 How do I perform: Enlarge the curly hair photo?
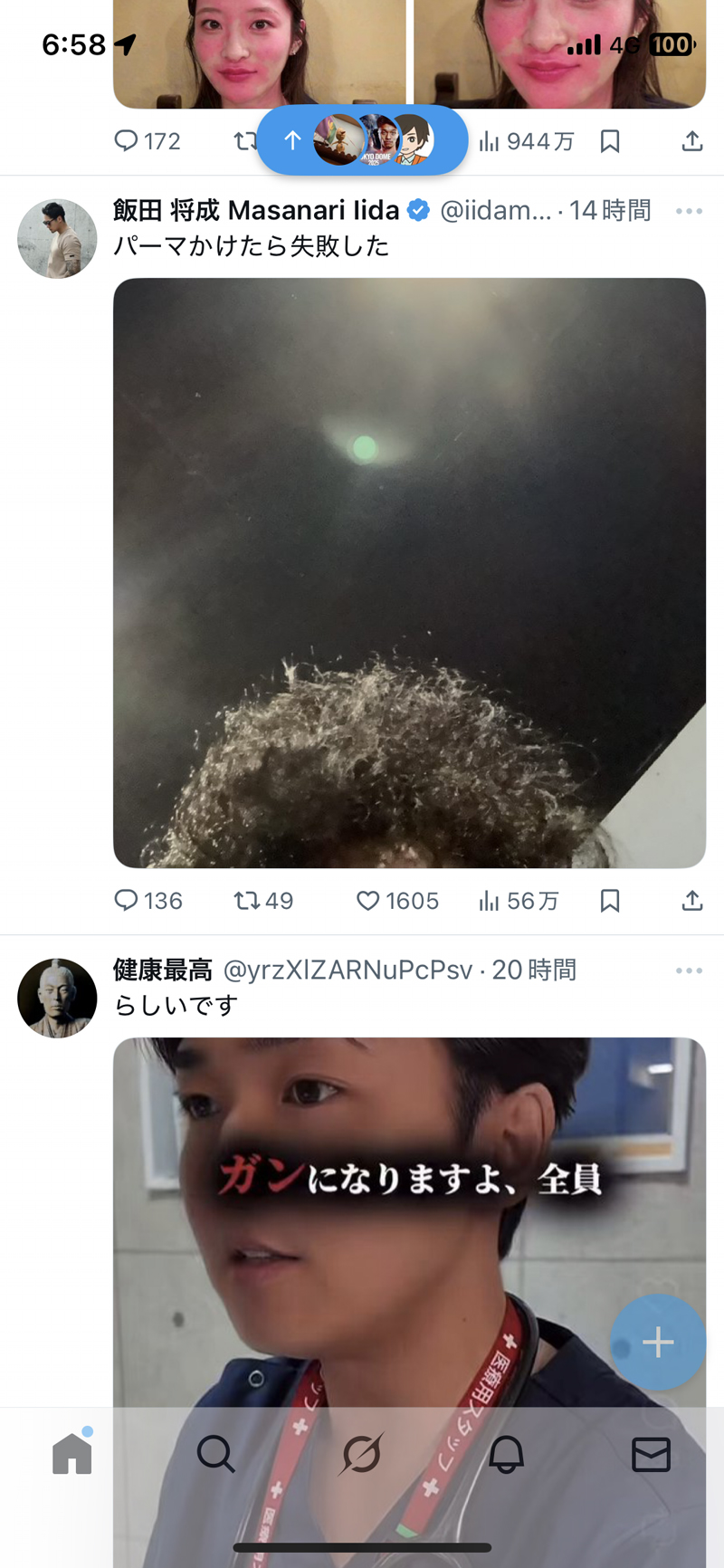(409, 572)
